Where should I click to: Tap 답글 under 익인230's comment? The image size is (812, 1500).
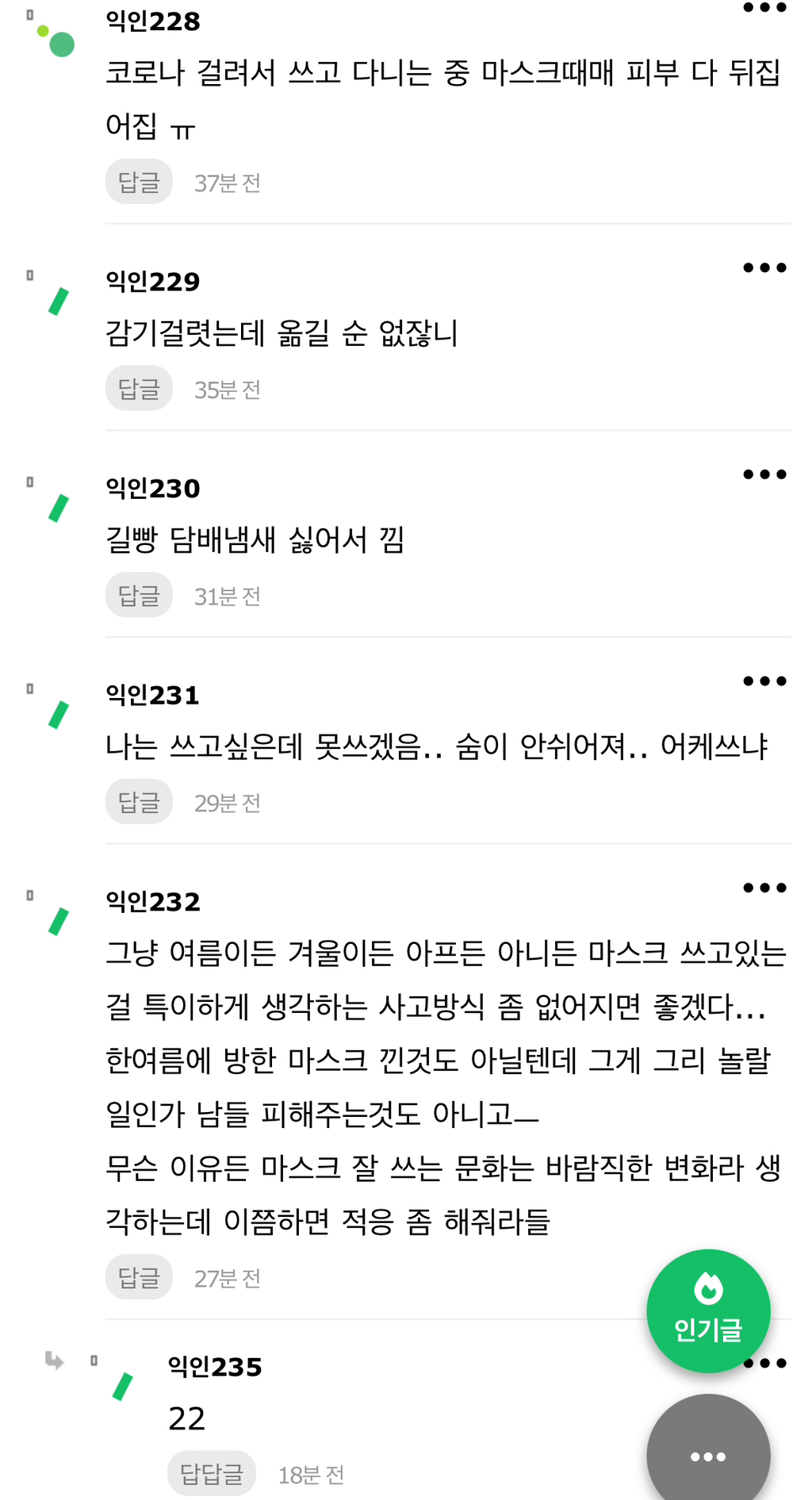[139, 595]
